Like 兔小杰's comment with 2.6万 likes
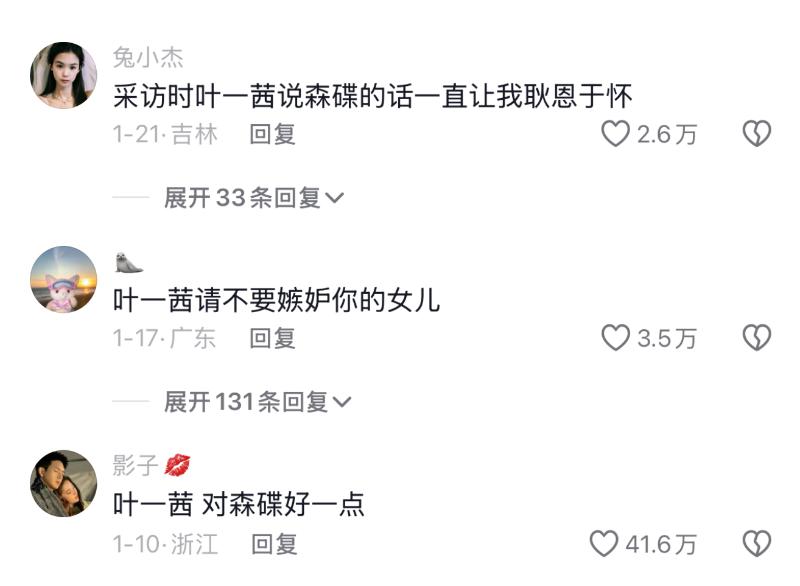 (x=615, y=134)
